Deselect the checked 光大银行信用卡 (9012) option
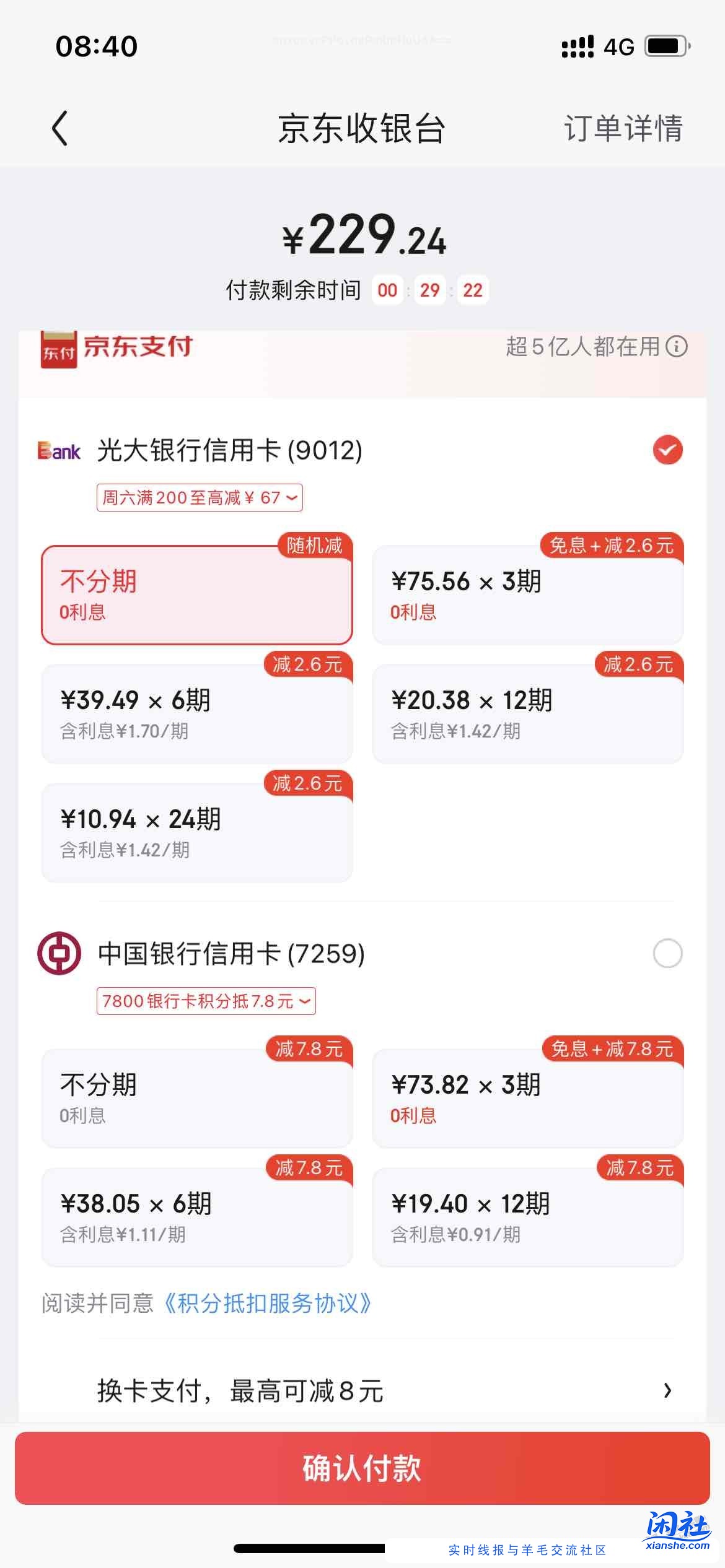Image resolution: width=725 pixels, height=1568 pixels. tap(666, 450)
